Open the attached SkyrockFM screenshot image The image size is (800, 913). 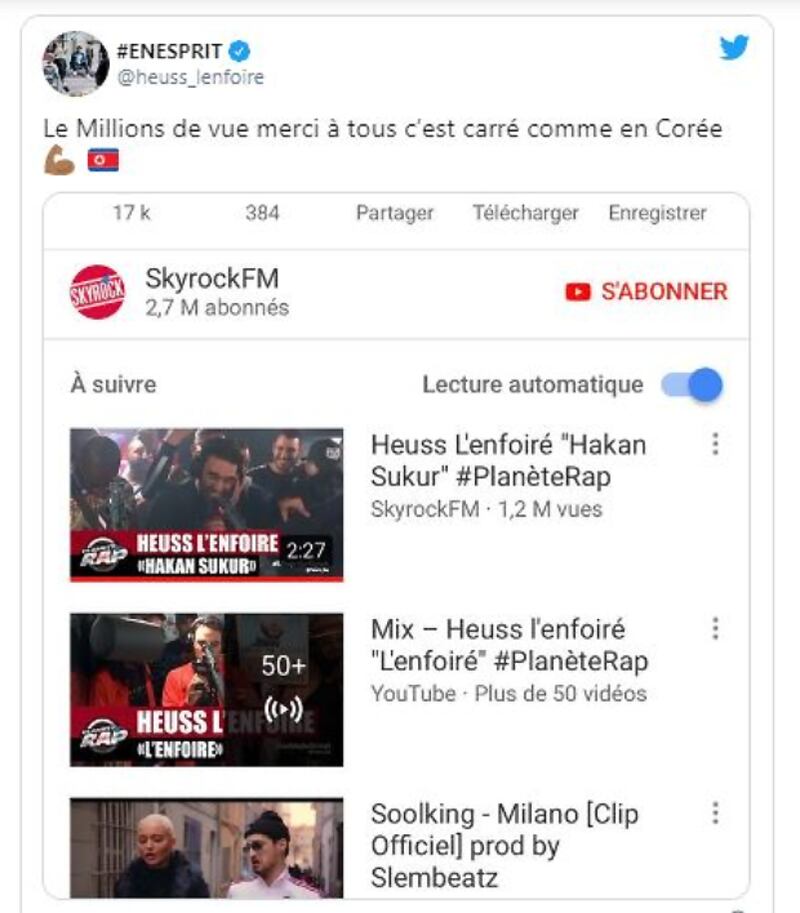coord(396,545)
